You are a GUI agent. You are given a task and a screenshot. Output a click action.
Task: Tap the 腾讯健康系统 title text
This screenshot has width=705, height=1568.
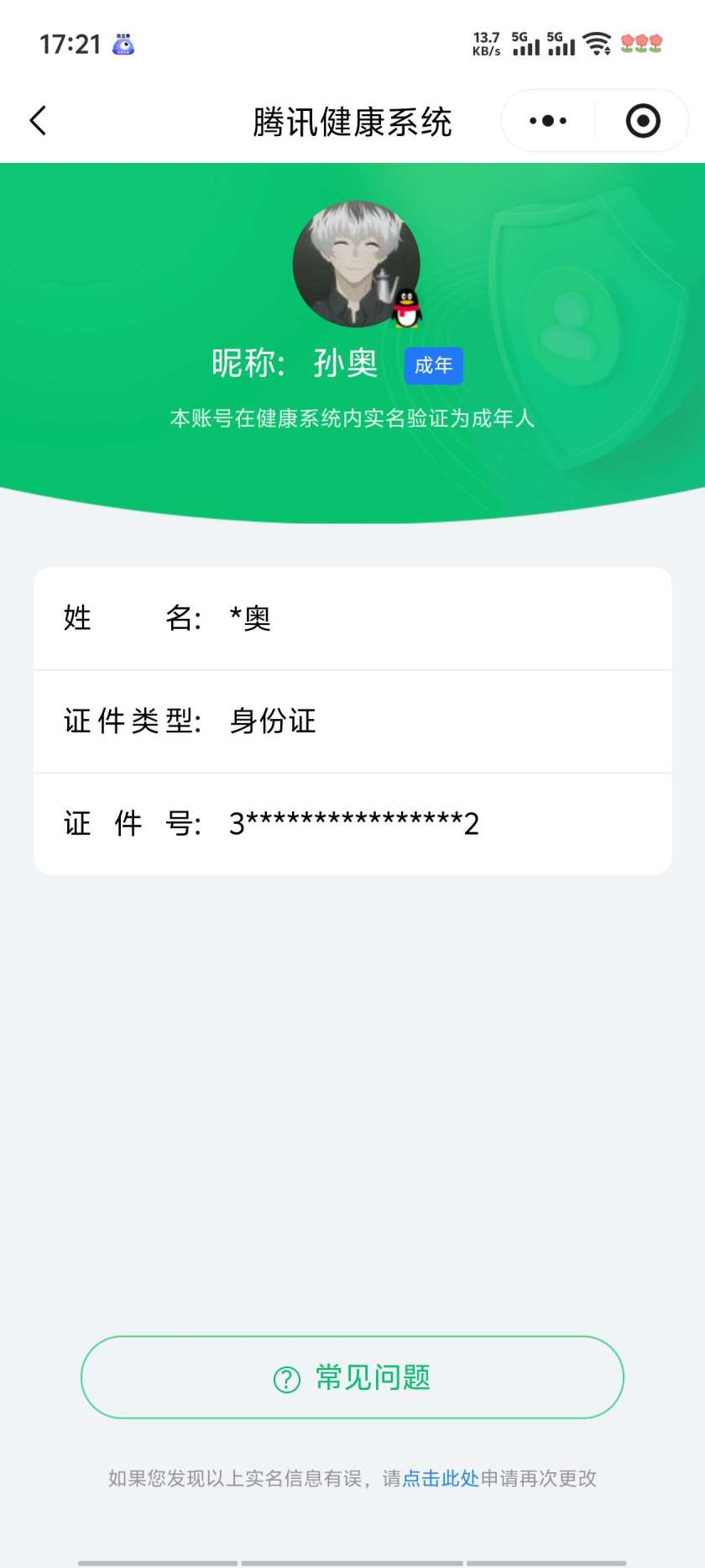click(x=352, y=120)
